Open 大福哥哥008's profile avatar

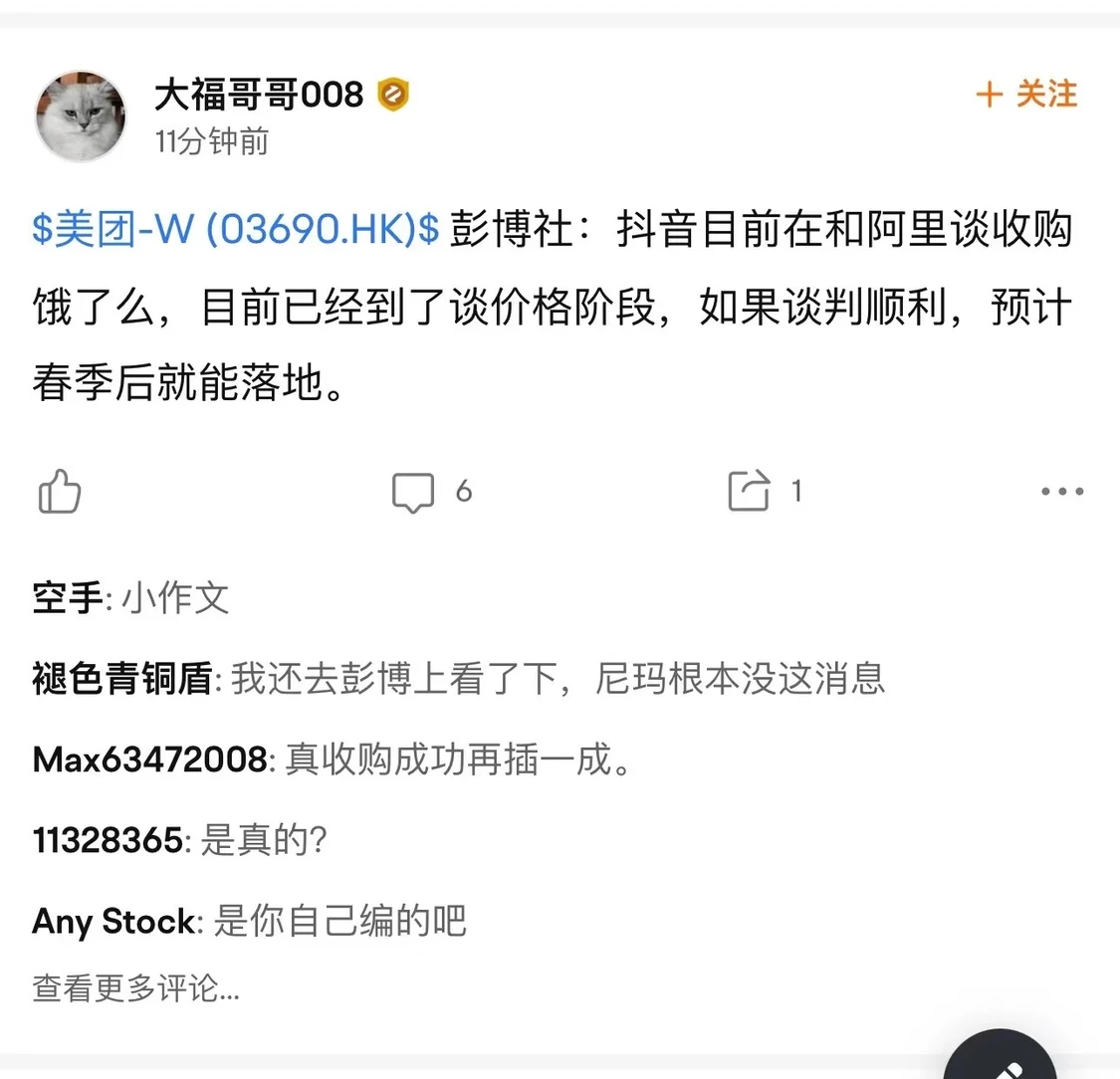[x=81, y=116]
